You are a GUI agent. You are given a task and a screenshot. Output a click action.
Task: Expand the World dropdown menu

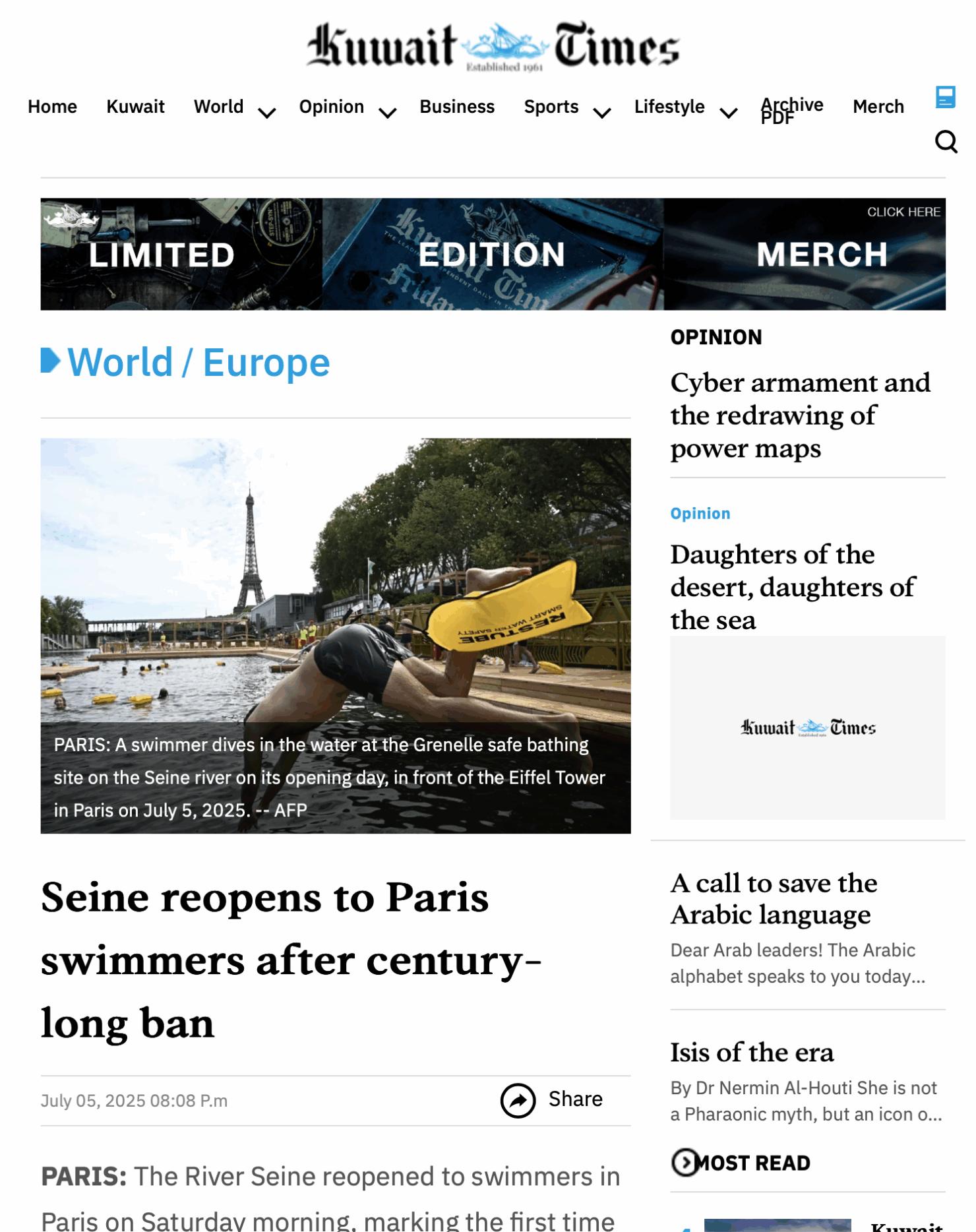[x=266, y=113]
